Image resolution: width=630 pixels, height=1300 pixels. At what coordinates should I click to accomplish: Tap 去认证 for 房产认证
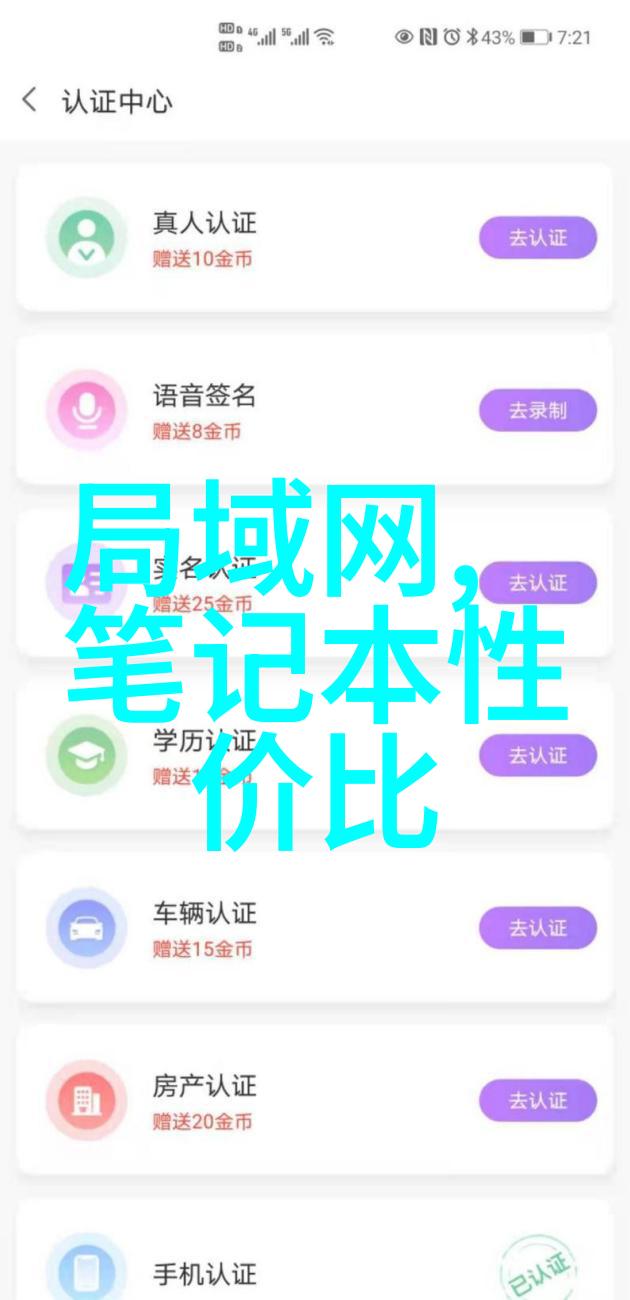(x=537, y=1100)
